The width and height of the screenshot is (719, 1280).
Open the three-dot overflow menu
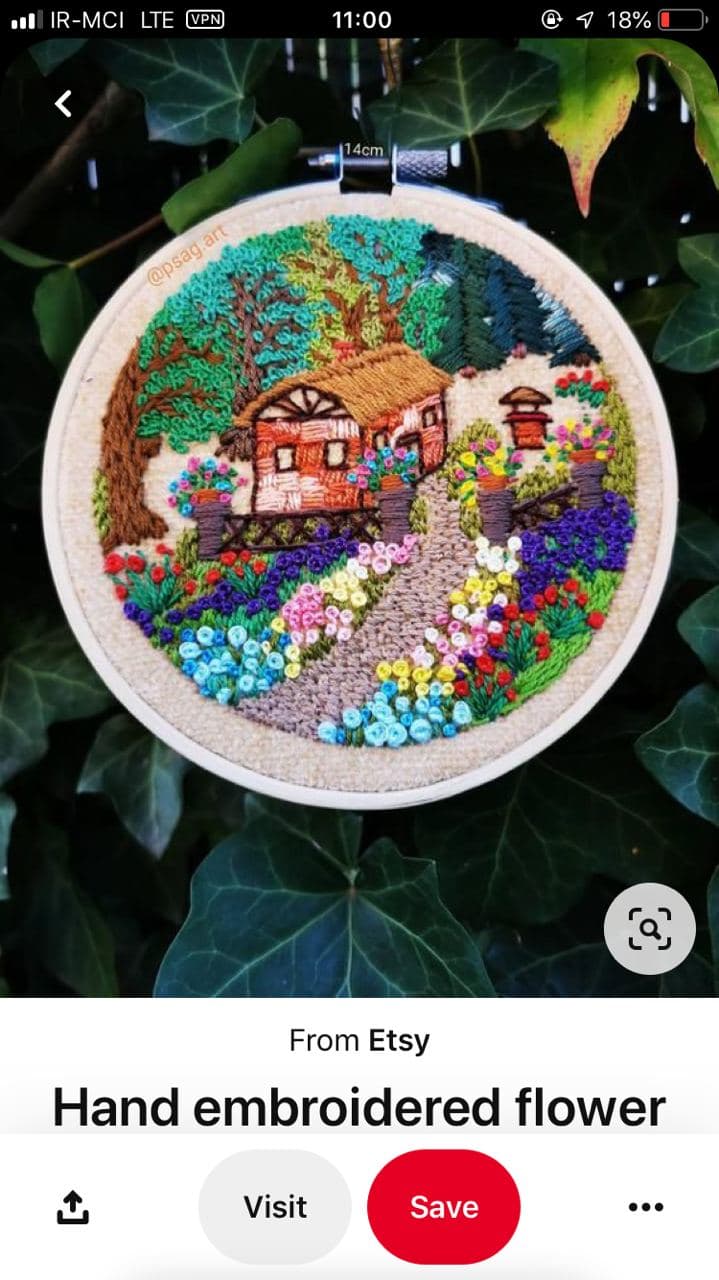[646, 1207]
